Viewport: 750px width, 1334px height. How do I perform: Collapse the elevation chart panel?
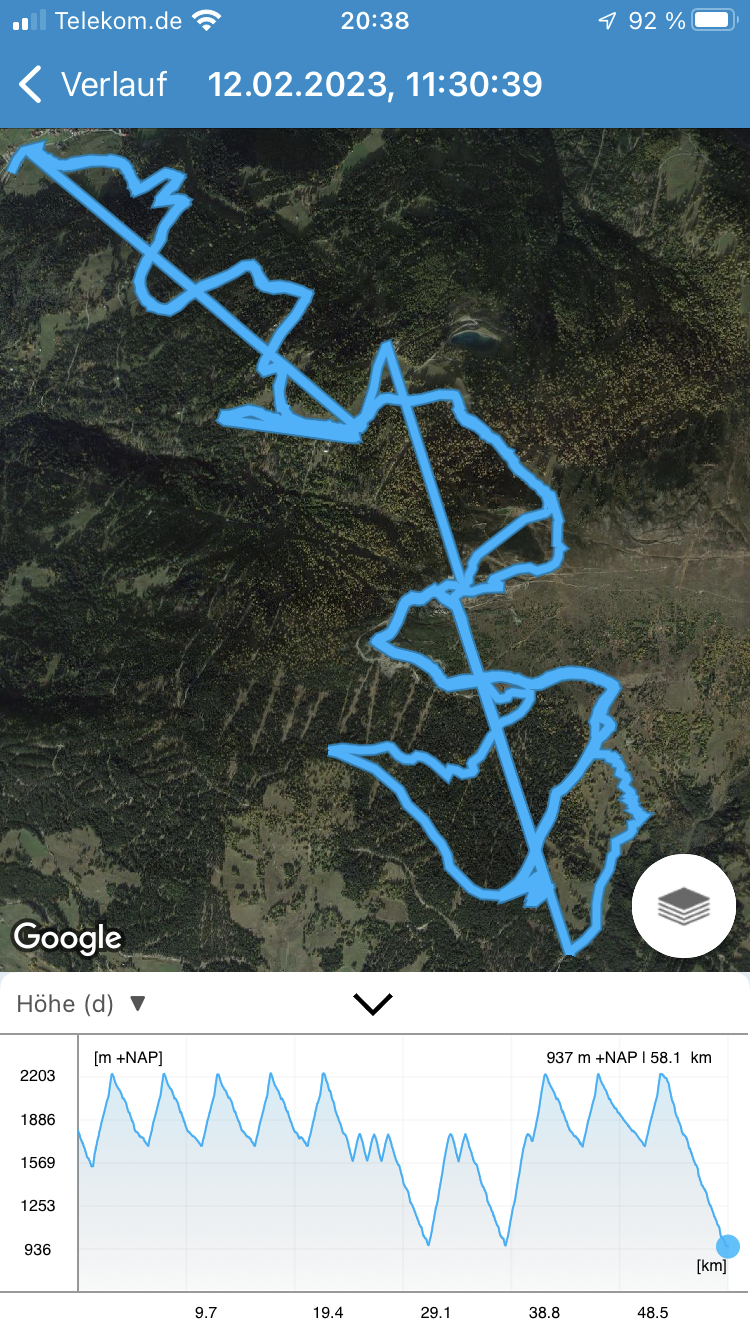point(373,1003)
